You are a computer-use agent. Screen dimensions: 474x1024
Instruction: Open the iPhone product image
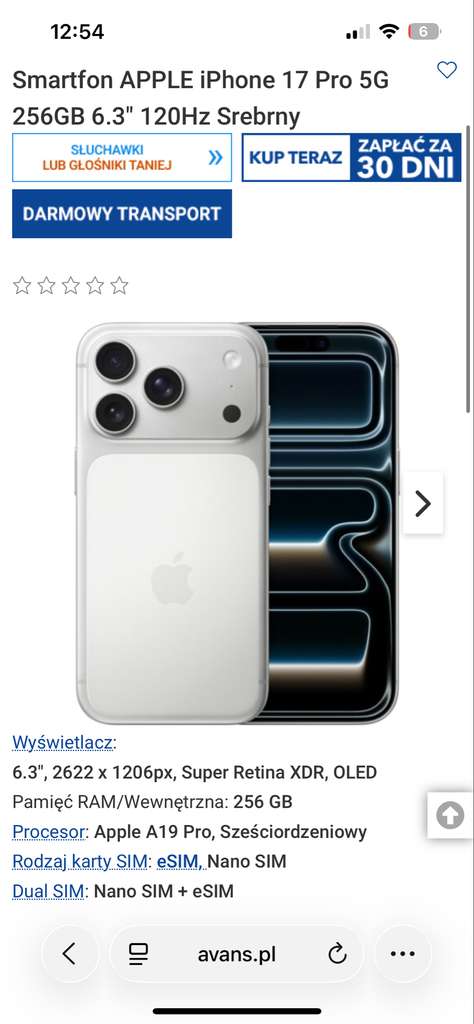pyautogui.click(x=237, y=522)
